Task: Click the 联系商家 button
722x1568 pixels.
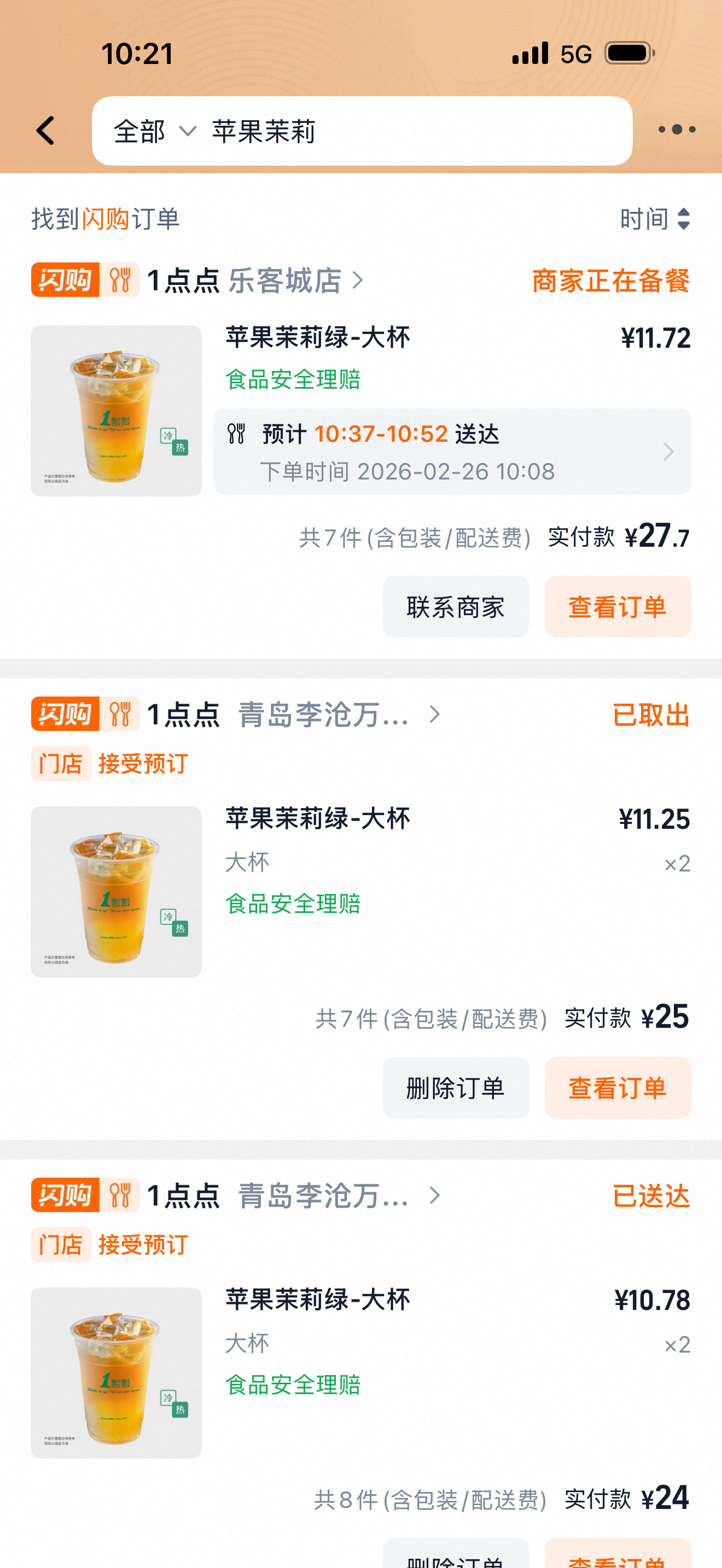Action: [456, 606]
